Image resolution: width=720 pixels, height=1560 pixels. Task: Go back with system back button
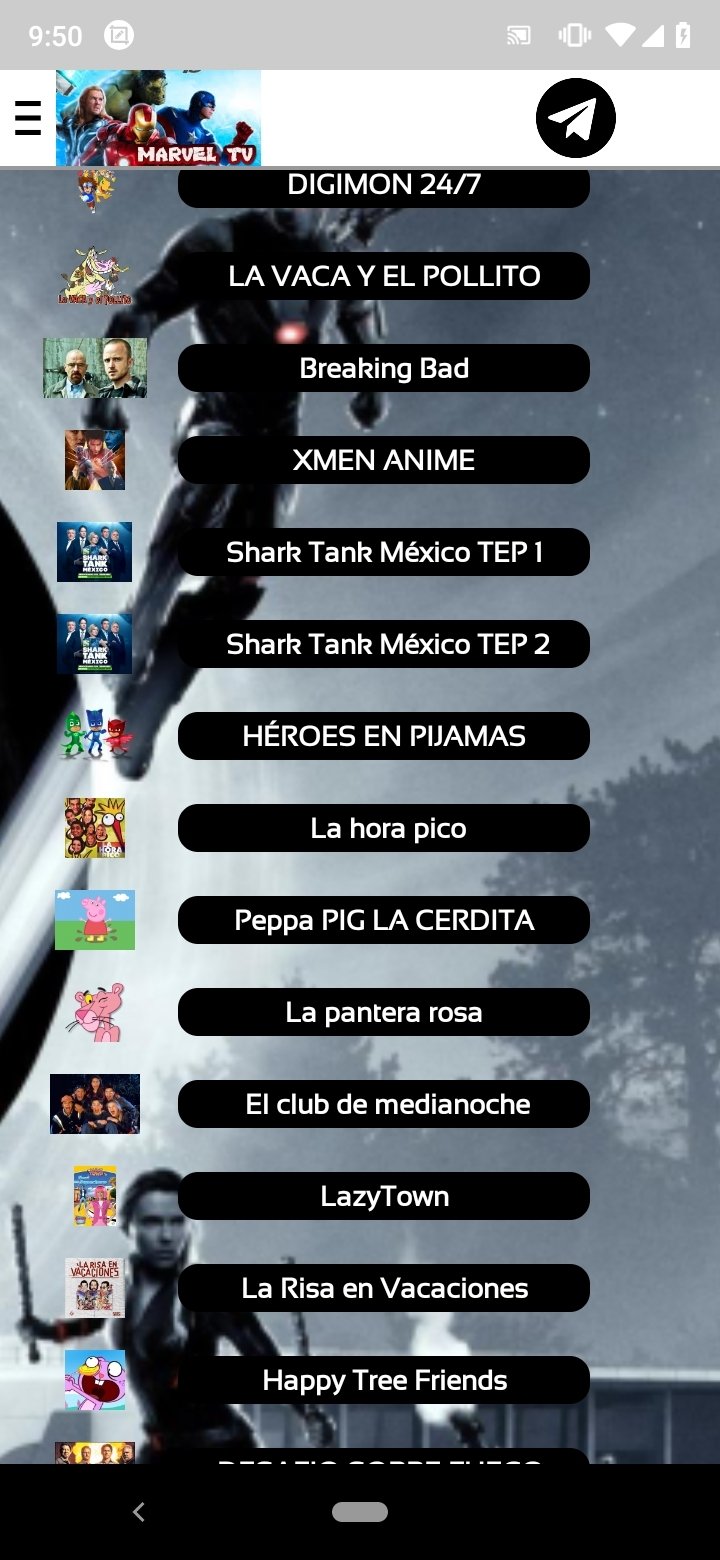[139, 1512]
